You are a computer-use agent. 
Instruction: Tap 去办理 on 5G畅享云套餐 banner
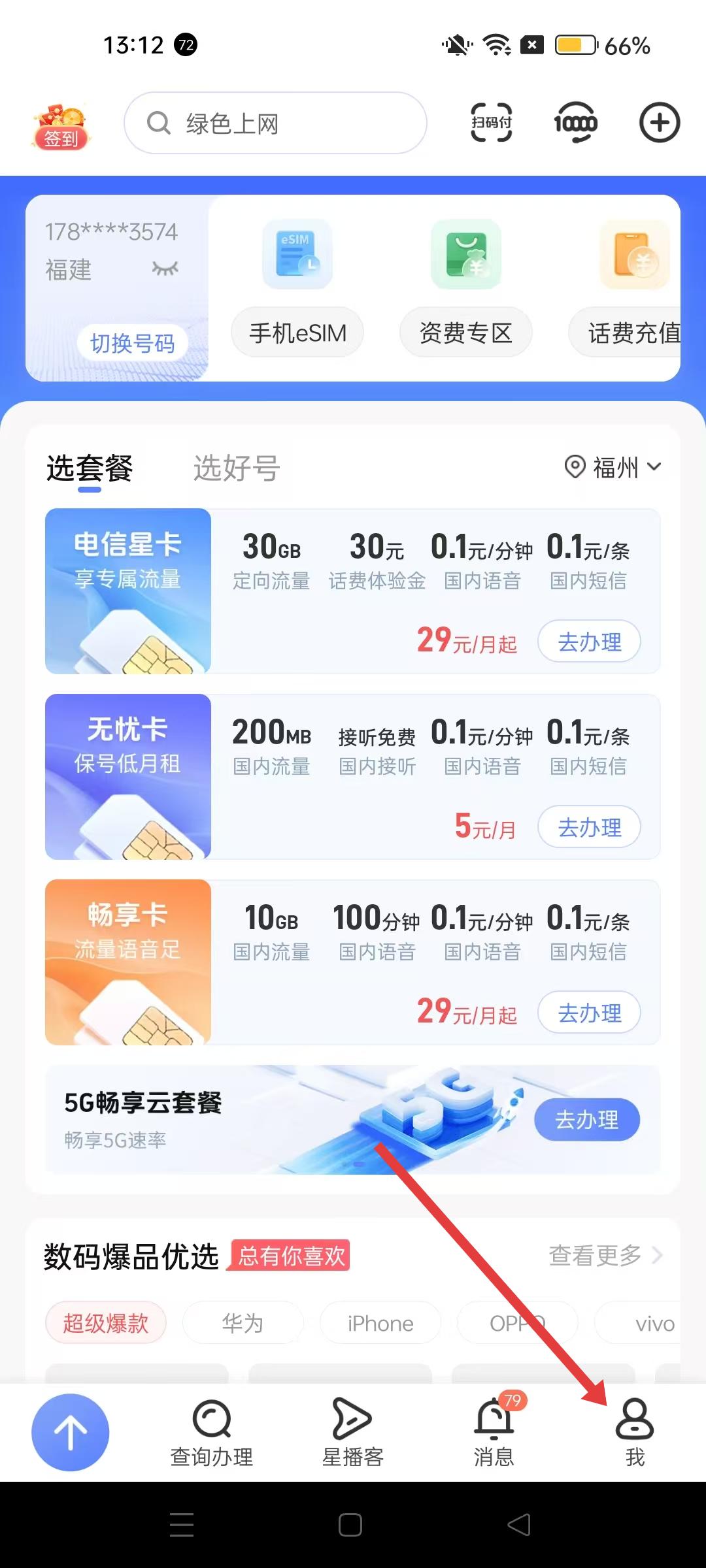[x=586, y=1120]
